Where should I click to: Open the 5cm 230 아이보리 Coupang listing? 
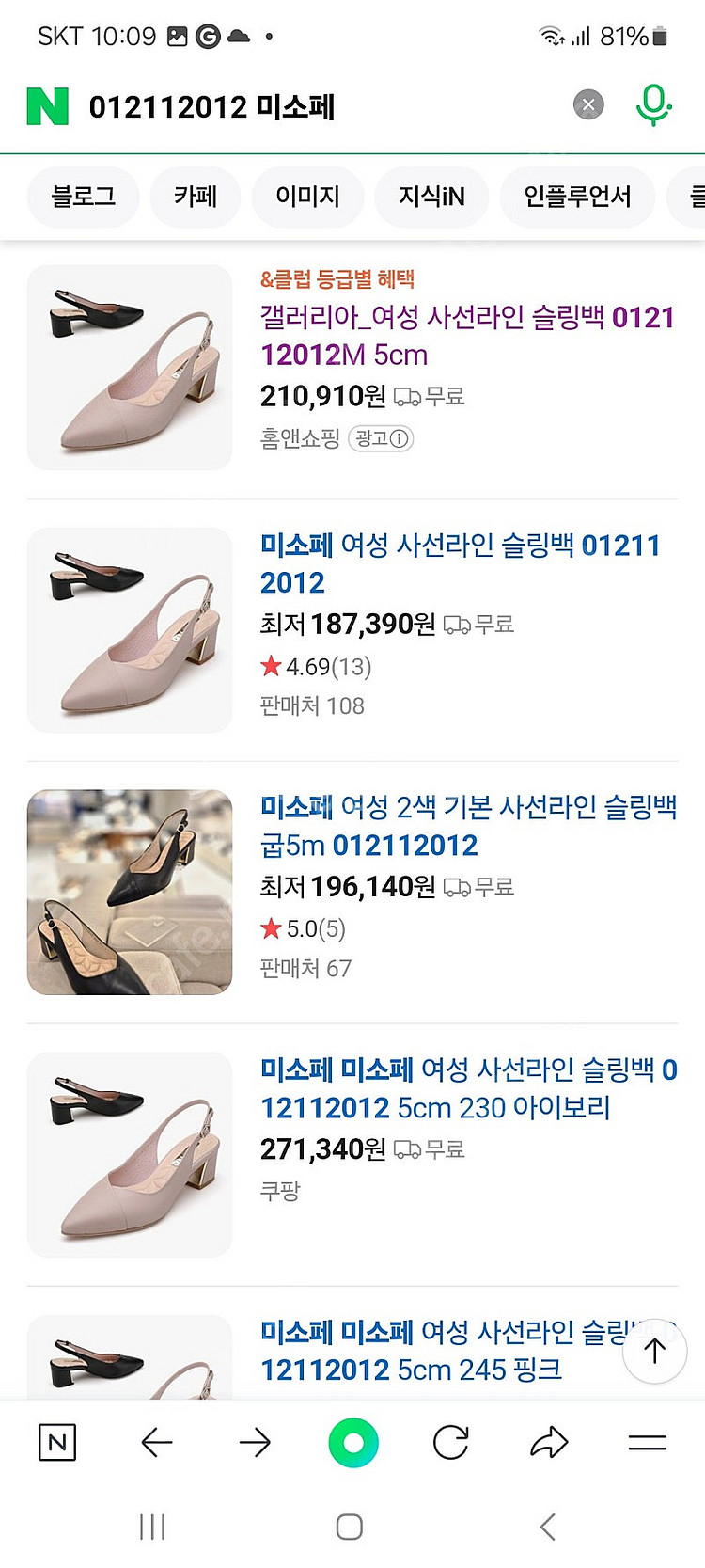pyautogui.click(x=468, y=1088)
